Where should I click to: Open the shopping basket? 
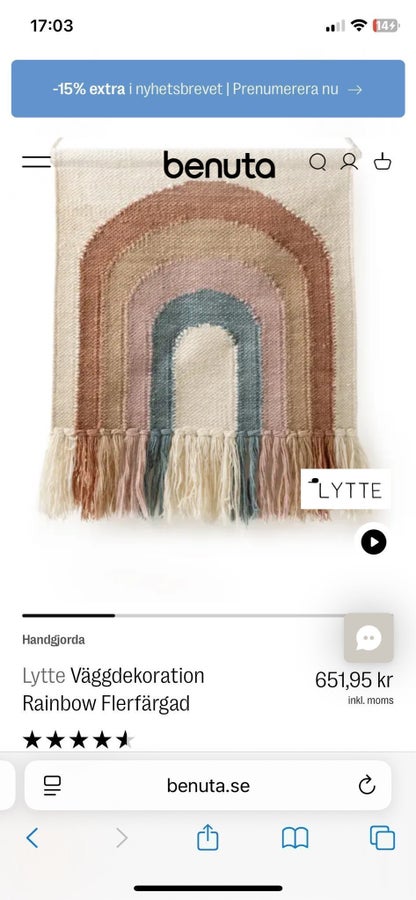382,162
